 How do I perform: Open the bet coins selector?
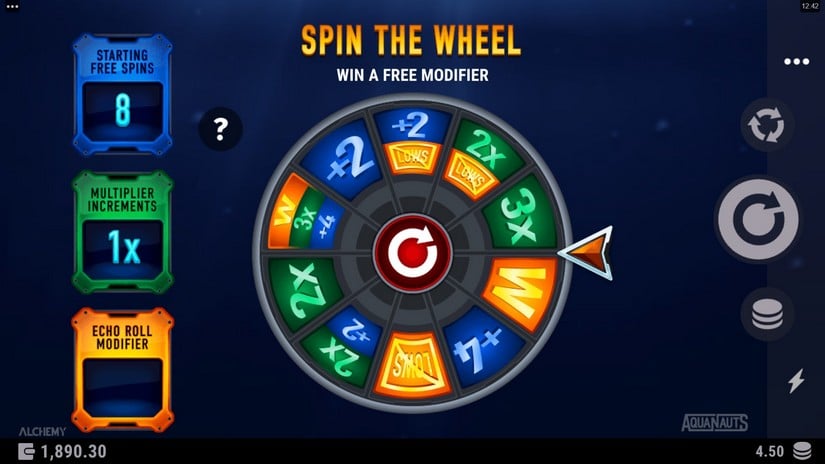(768, 315)
